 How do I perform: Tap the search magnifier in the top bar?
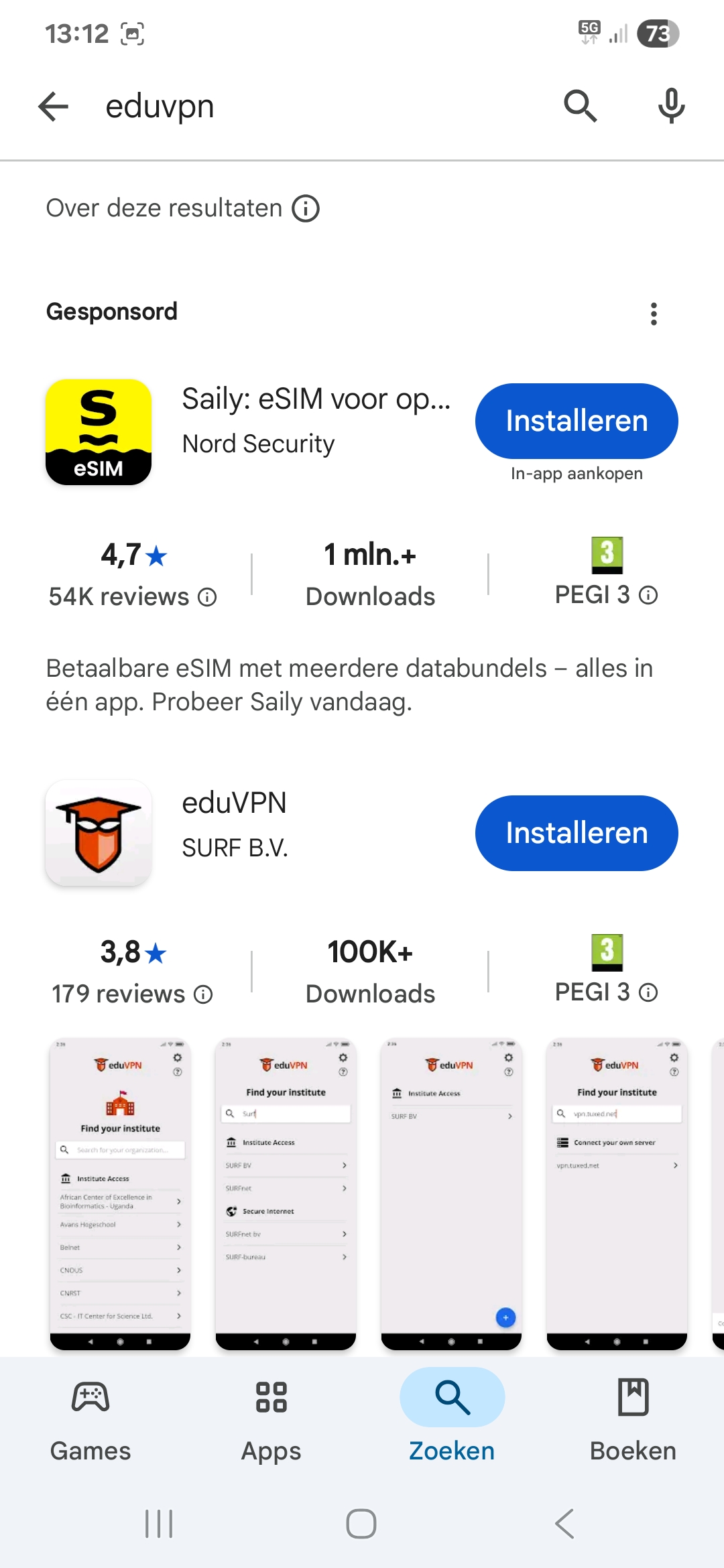tap(580, 107)
